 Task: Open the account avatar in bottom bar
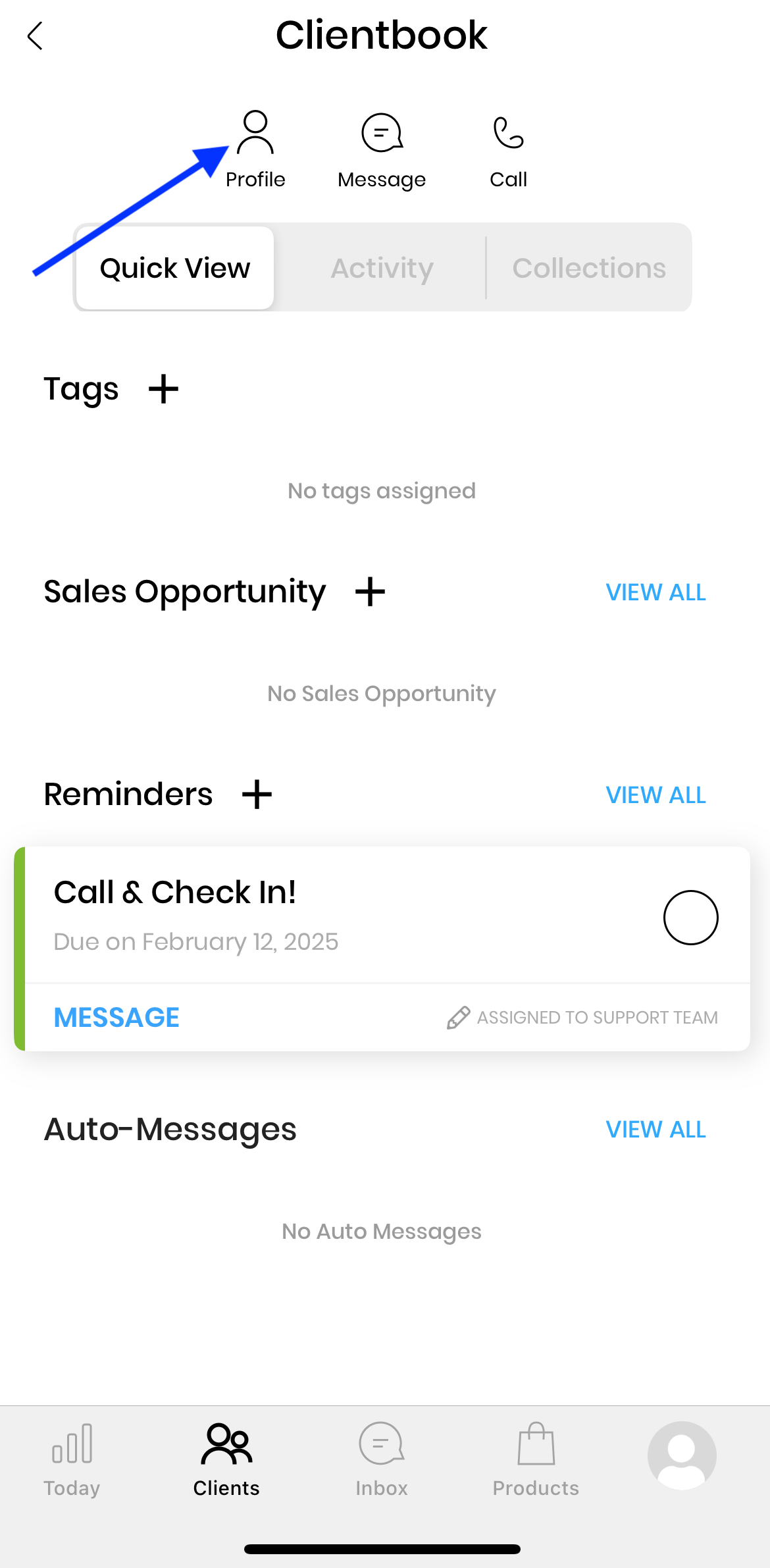click(x=682, y=1455)
